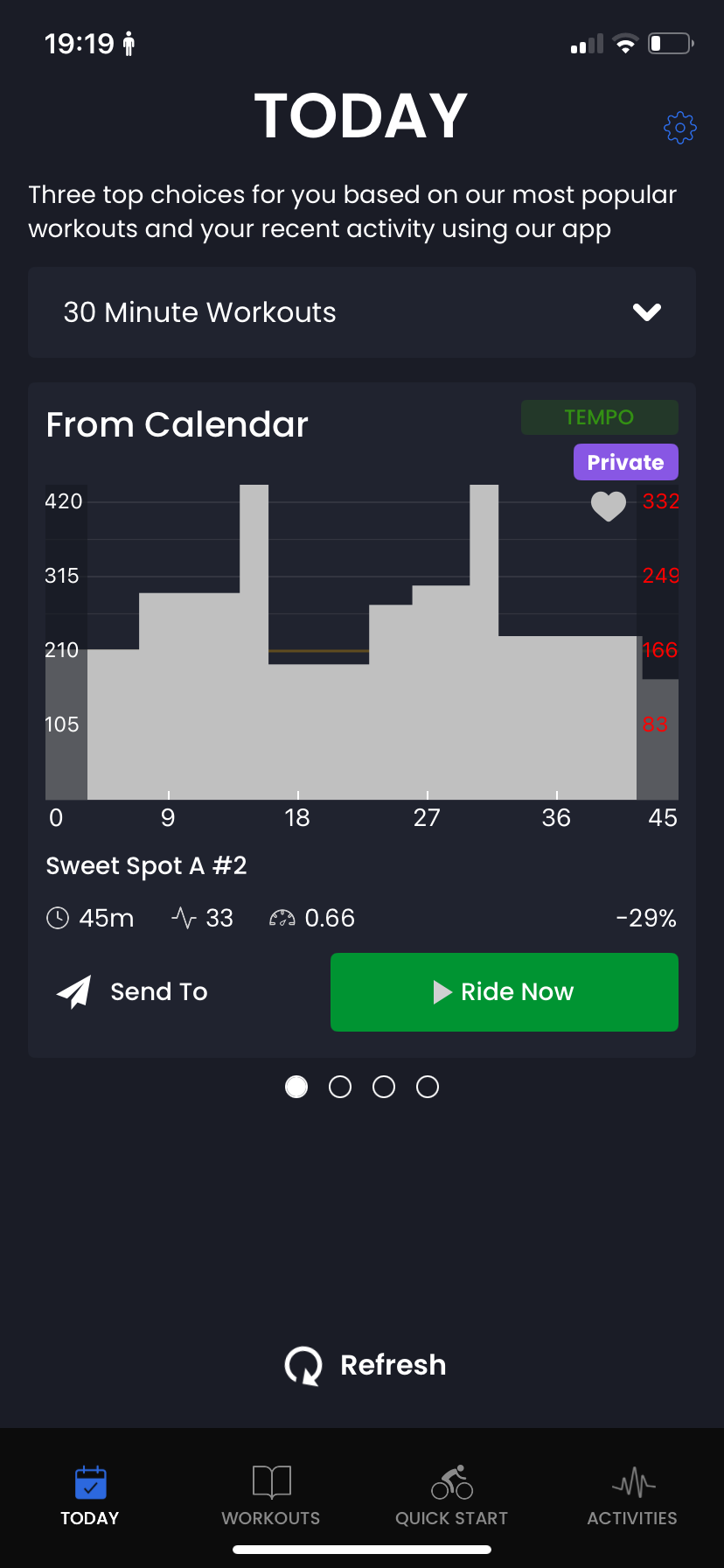
Task: Open the settings gear icon
Action: coord(679,128)
